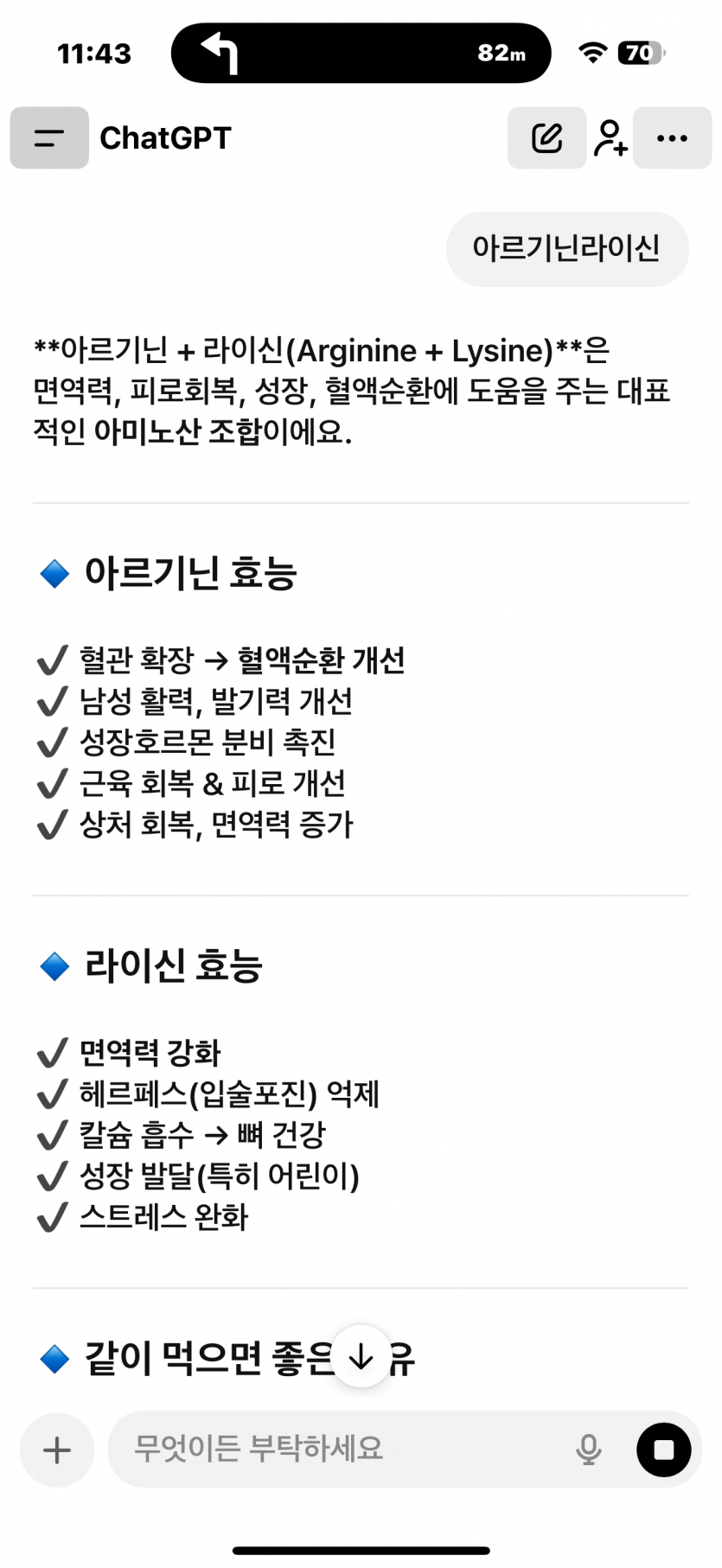This screenshot has height=1568, width=722.
Task: Return to navigation via the Dynamic Island
Action: 361,53
